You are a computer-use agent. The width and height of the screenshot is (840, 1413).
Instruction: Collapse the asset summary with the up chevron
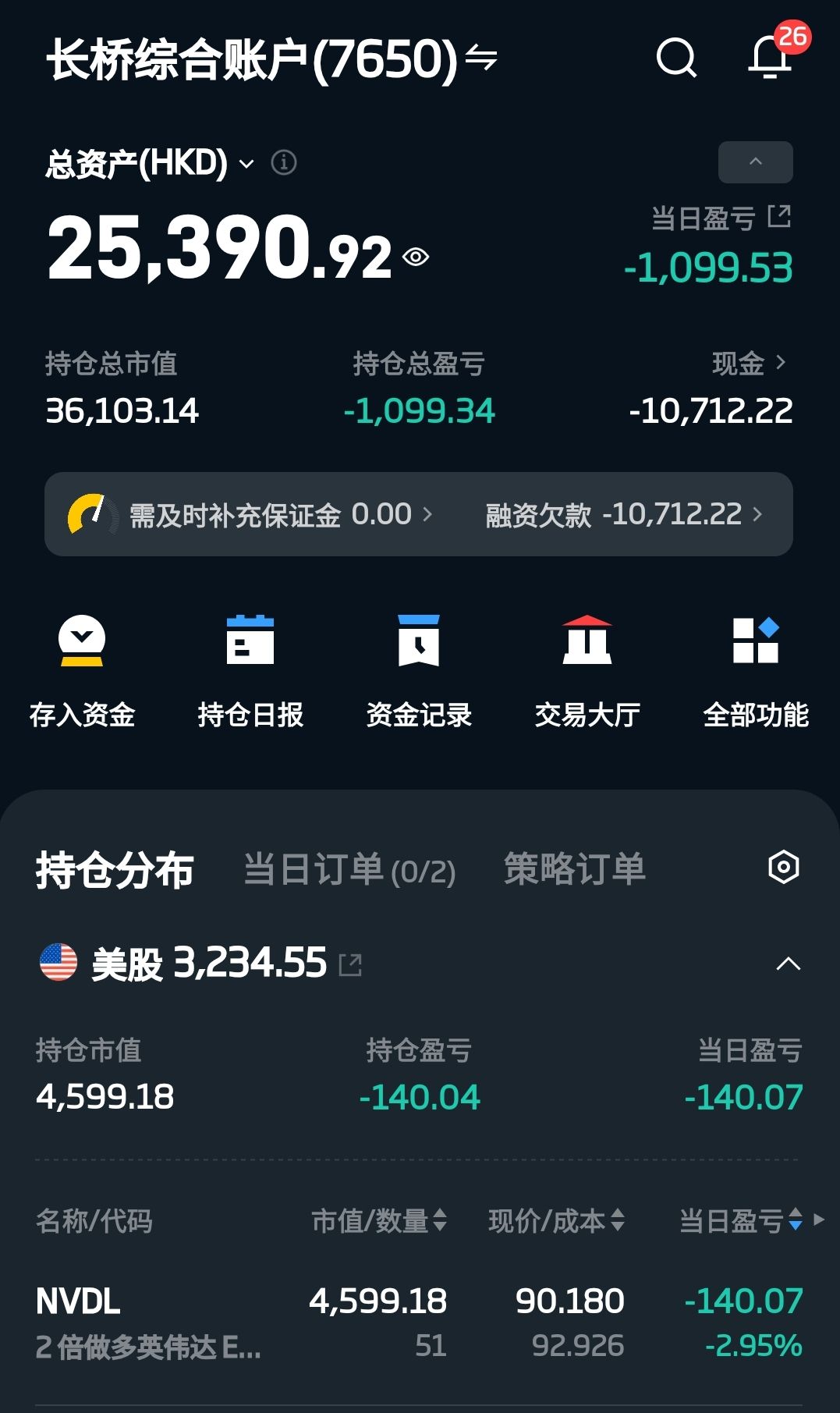click(755, 162)
